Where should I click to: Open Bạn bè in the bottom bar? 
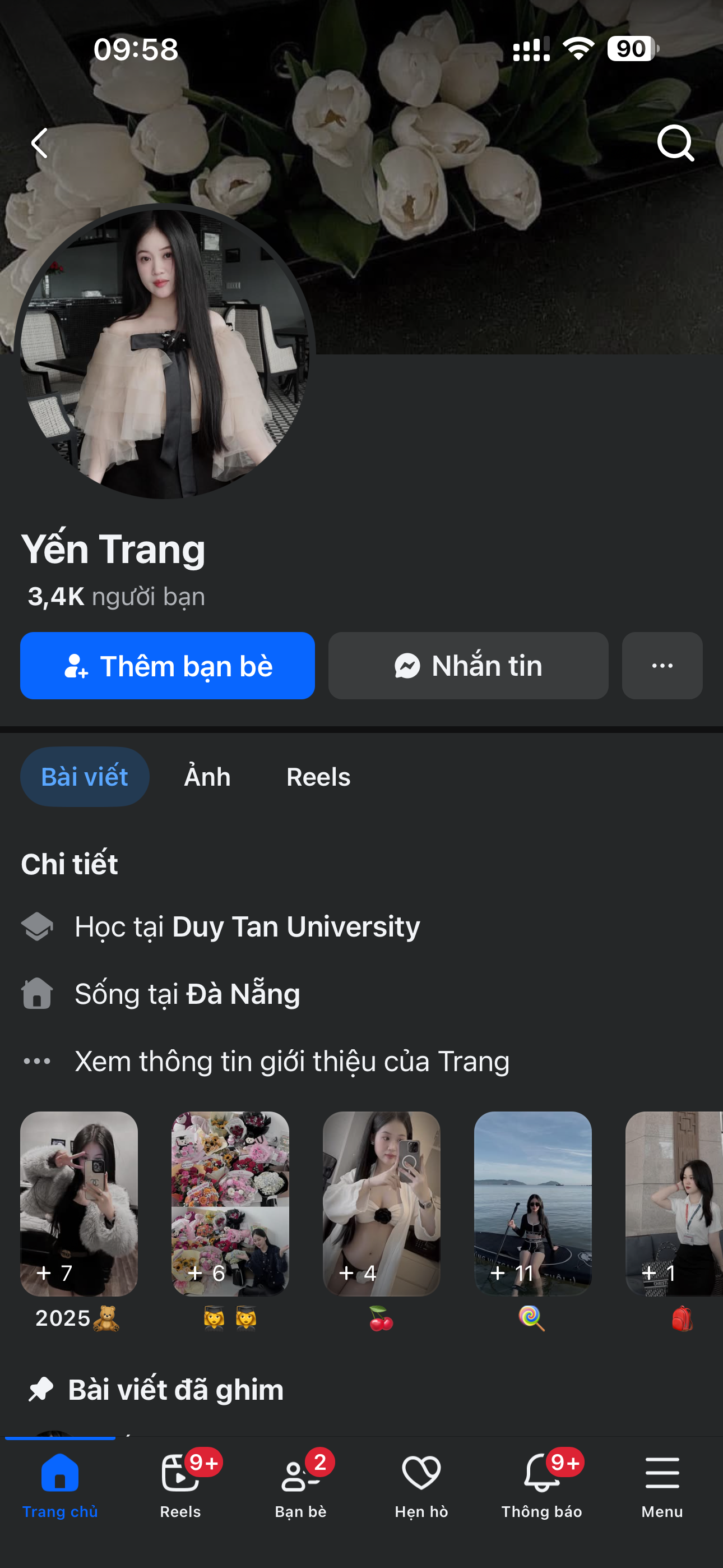[x=300, y=1484]
